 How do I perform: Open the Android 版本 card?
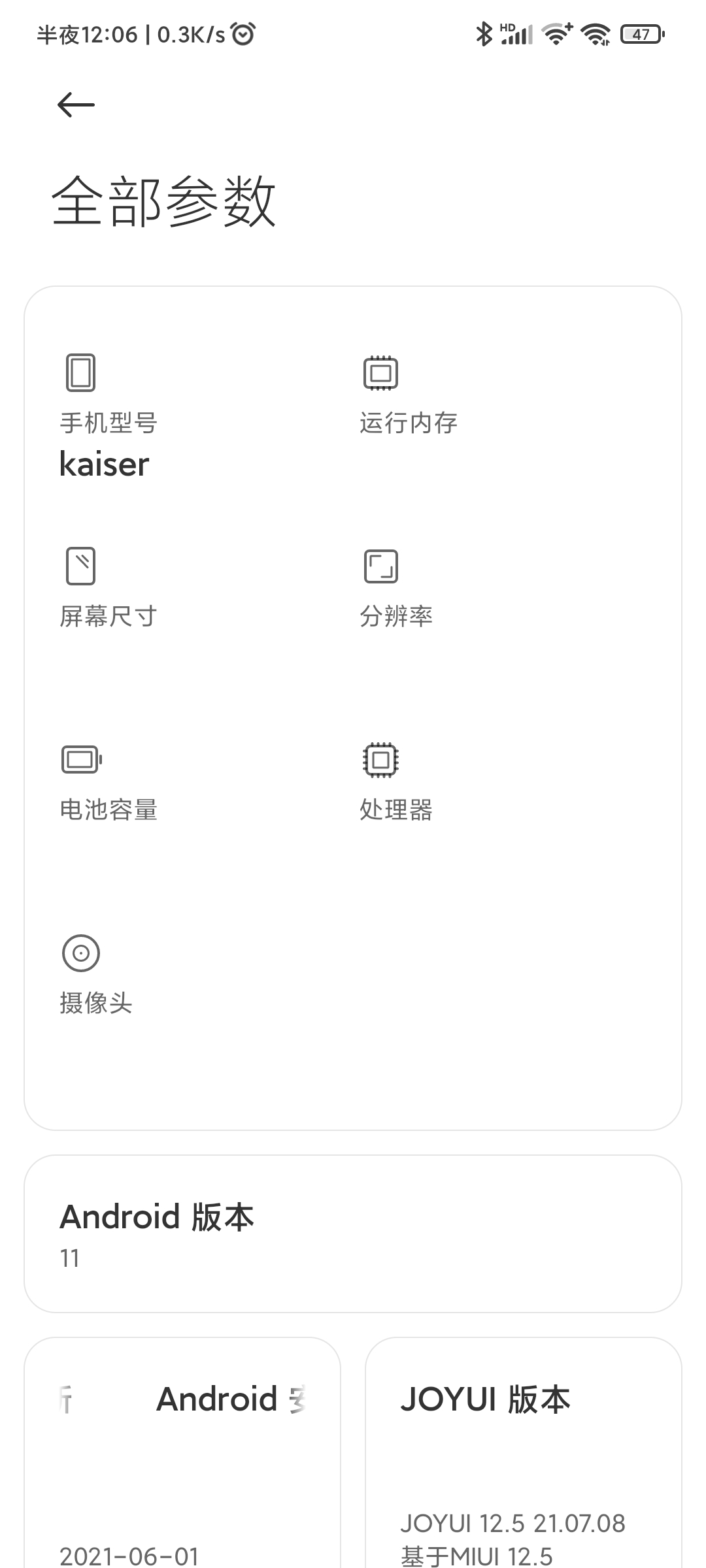click(353, 1233)
